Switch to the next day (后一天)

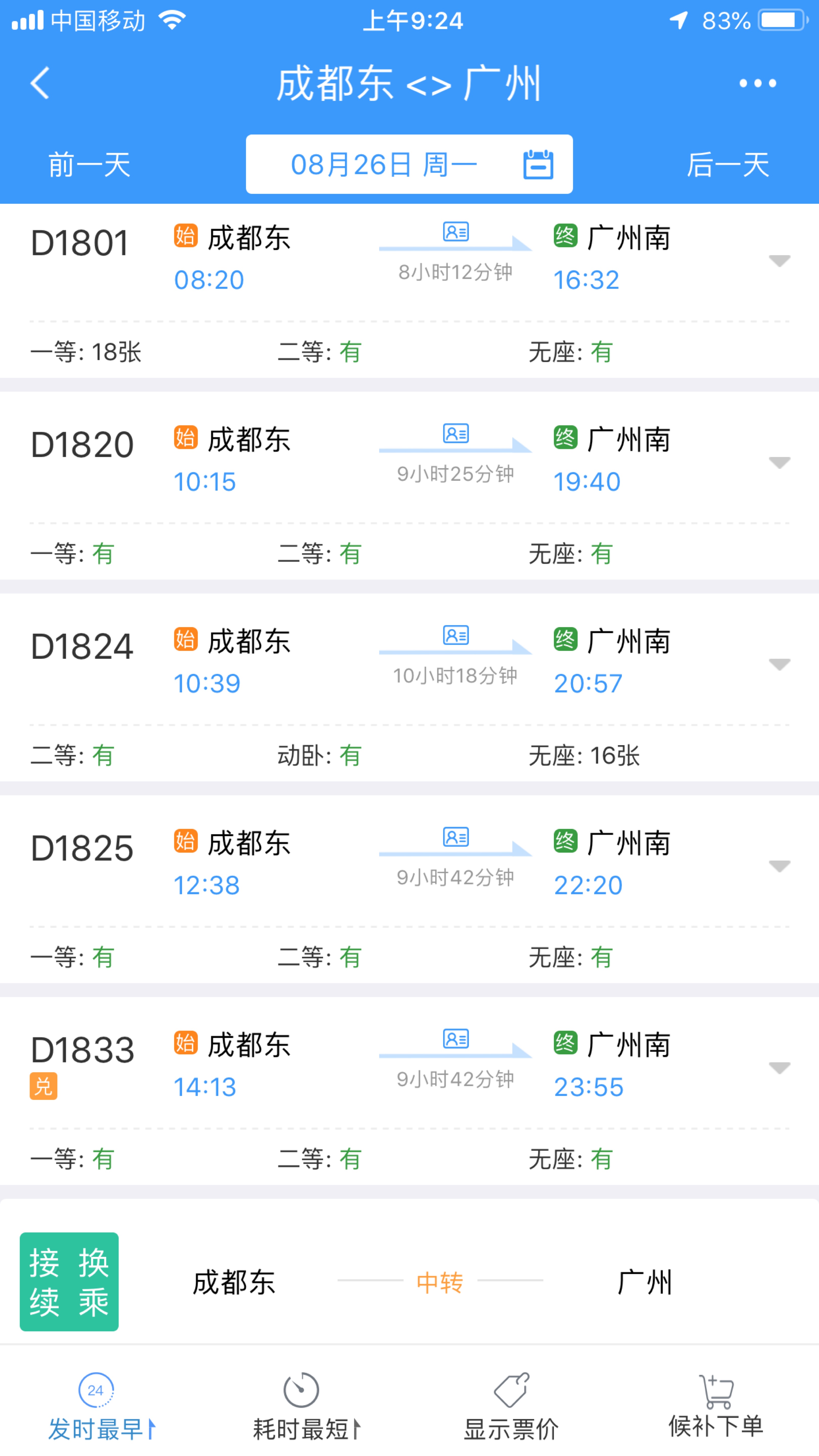tap(727, 165)
